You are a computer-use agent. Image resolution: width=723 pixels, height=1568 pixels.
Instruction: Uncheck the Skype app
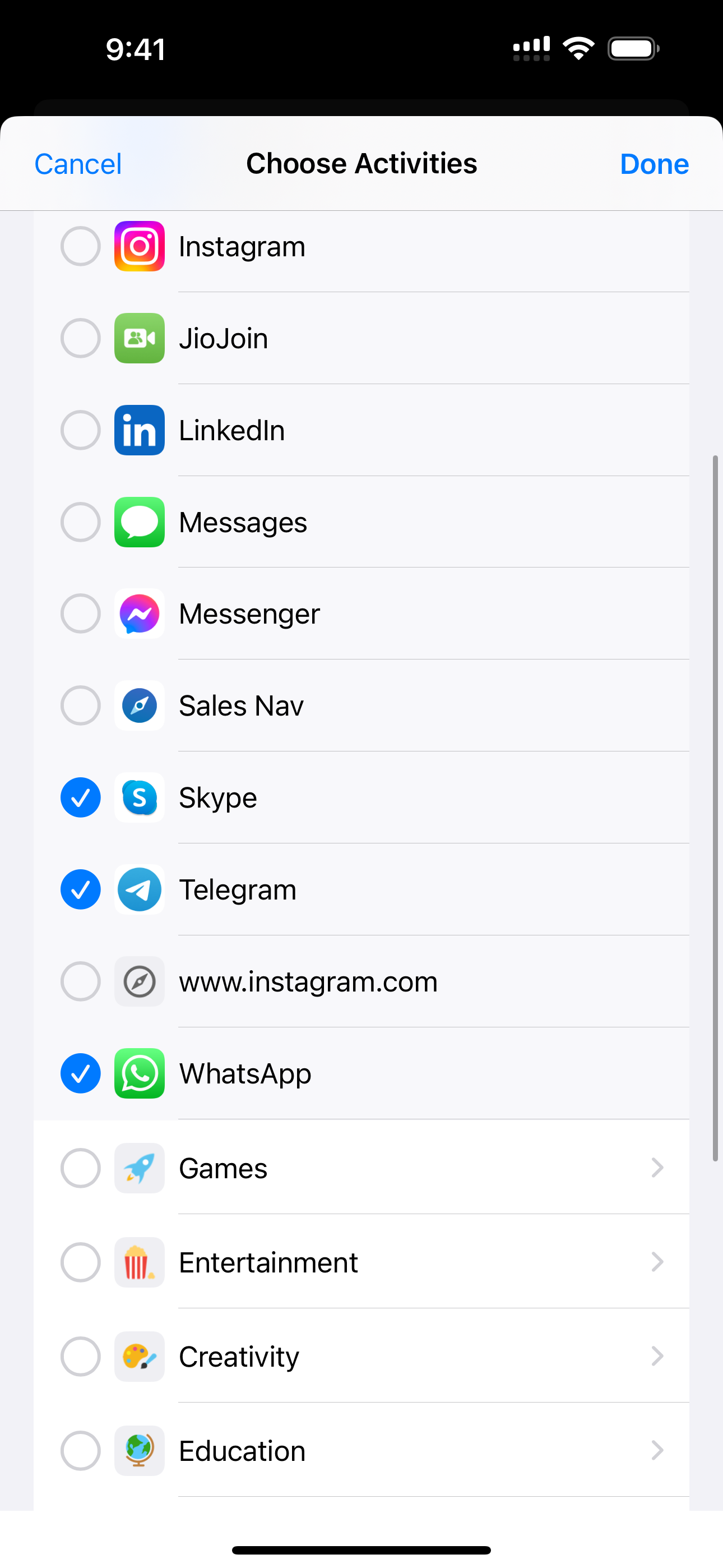coord(80,797)
